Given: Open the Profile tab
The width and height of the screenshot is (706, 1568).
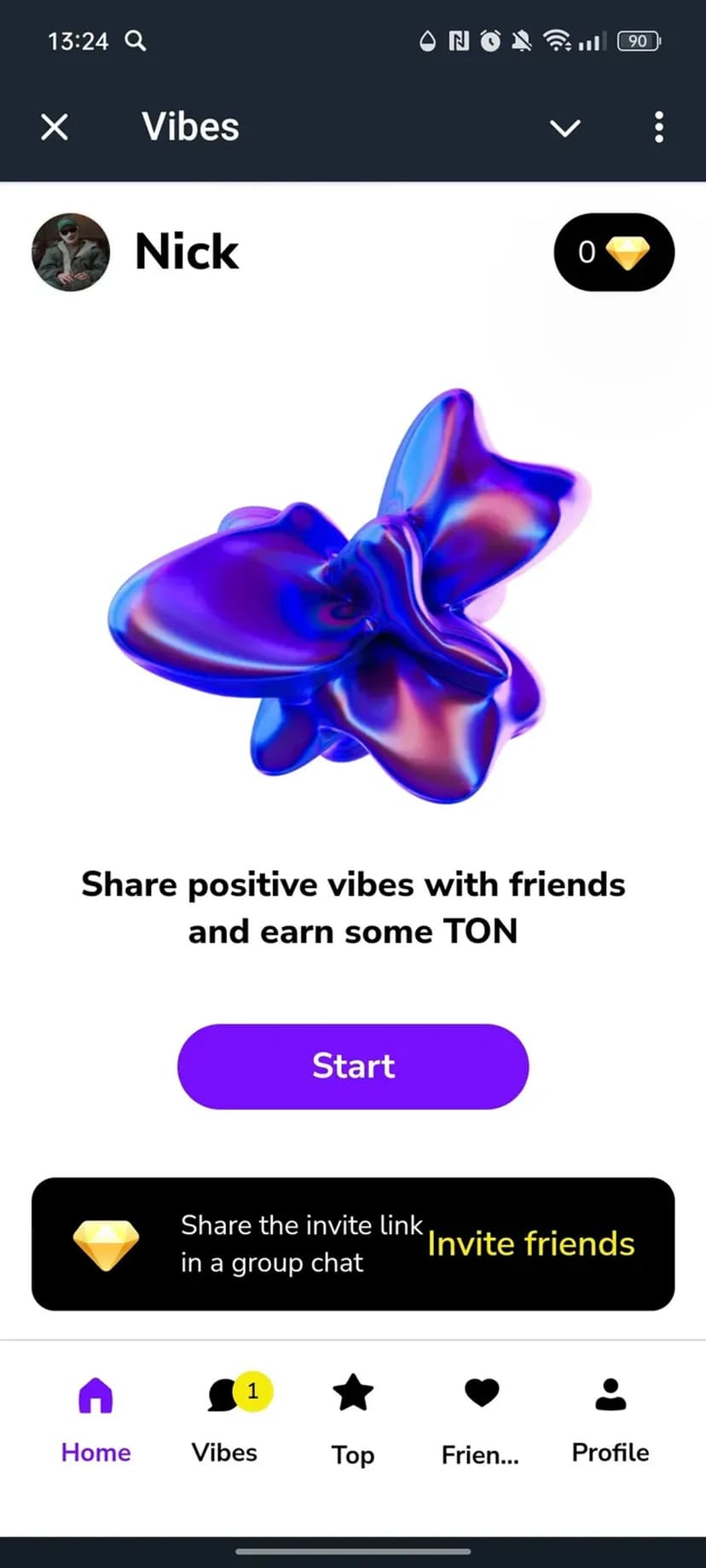Looking at the screenshot, I should [610, 1420].
